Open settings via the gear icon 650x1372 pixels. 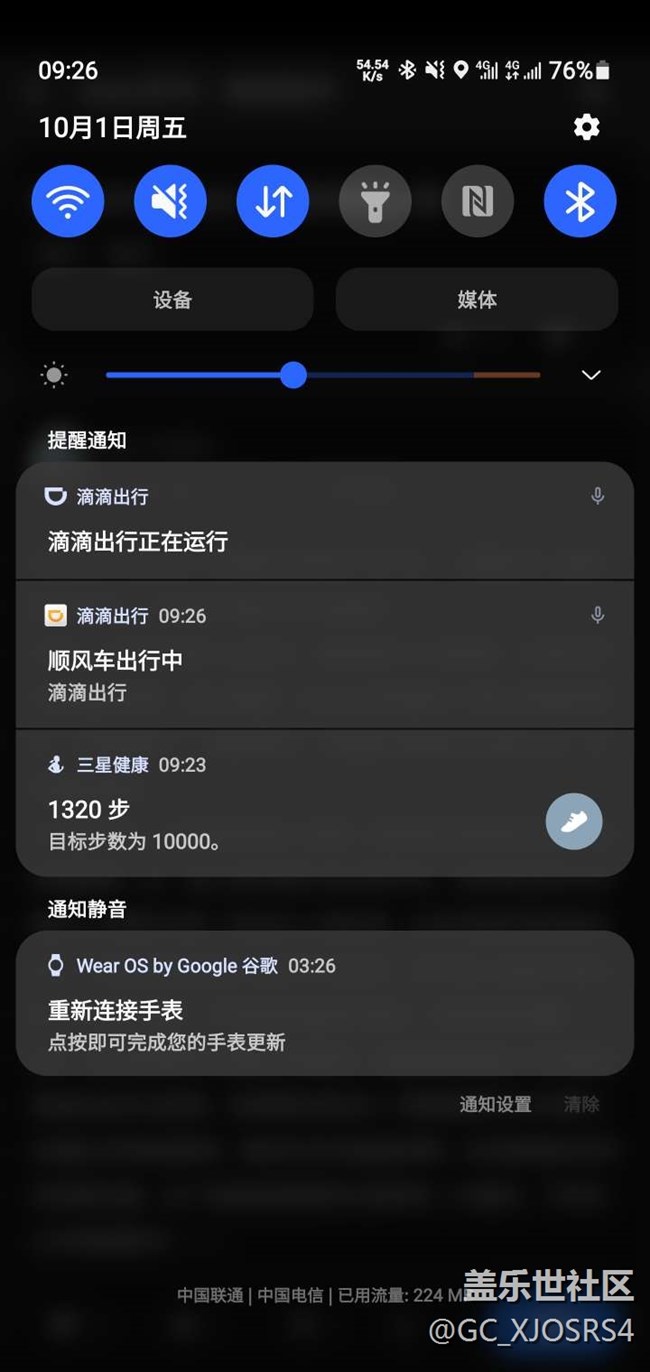tap(586, 127)
